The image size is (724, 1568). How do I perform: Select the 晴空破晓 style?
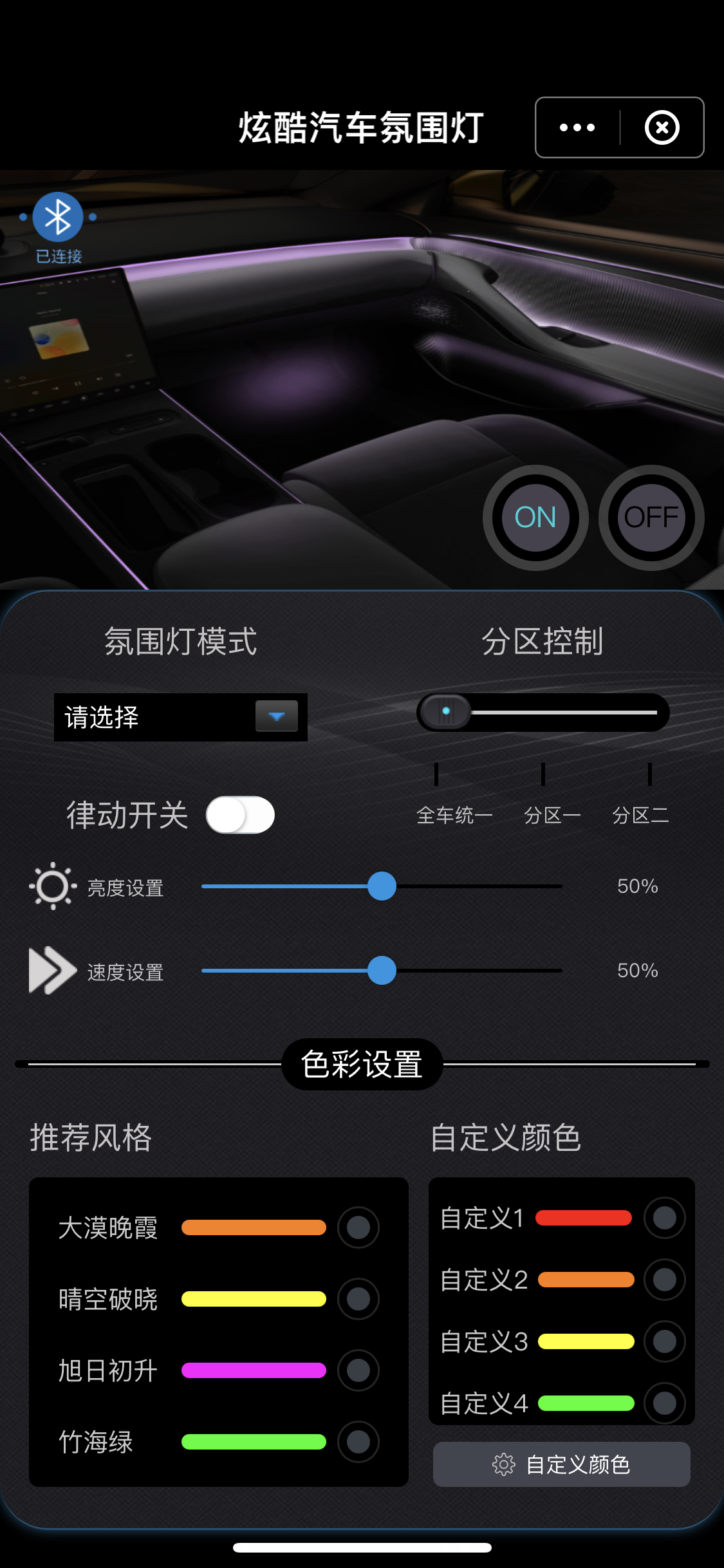tap(358, 1299)
